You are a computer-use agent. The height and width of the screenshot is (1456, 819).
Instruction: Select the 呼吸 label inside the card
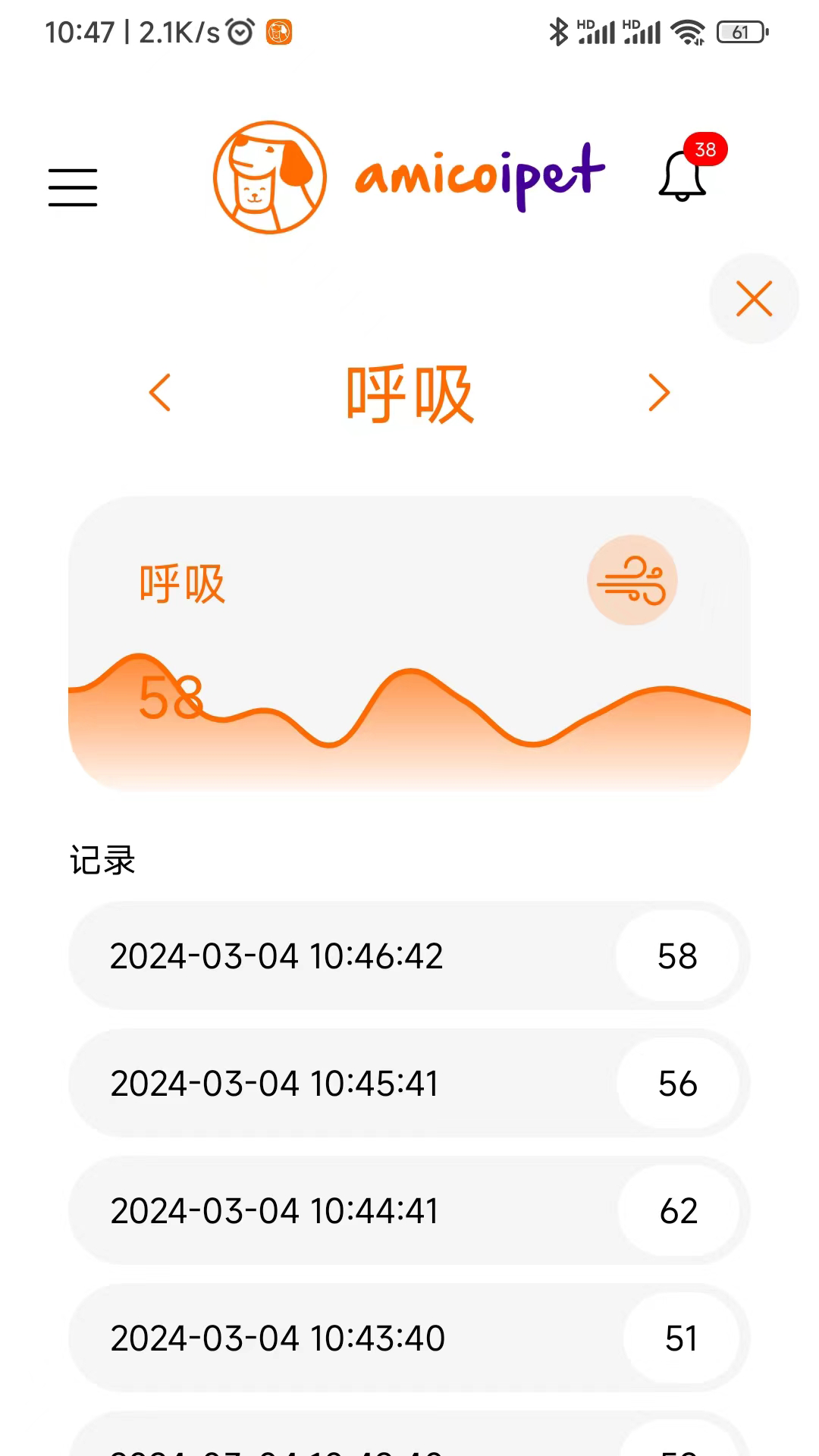182,582
